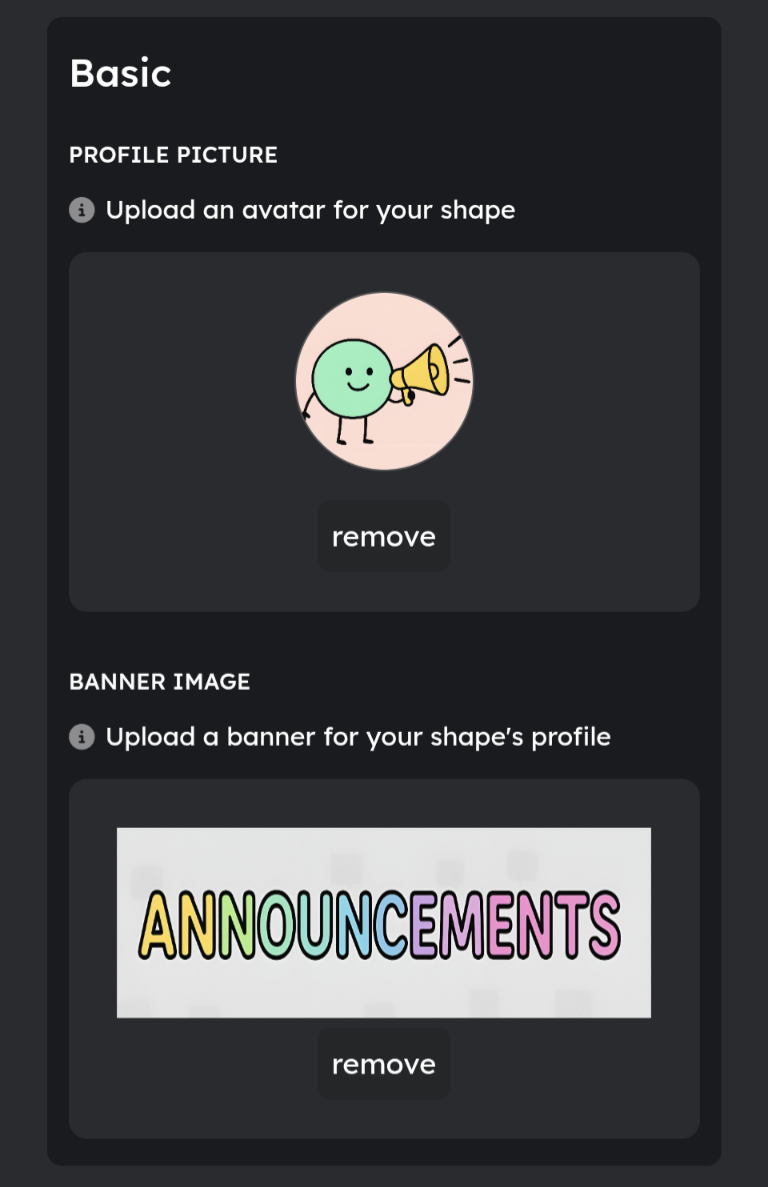Tap the info icon beside avatar upload
The image size is (768, 1187).
point(82,210)
